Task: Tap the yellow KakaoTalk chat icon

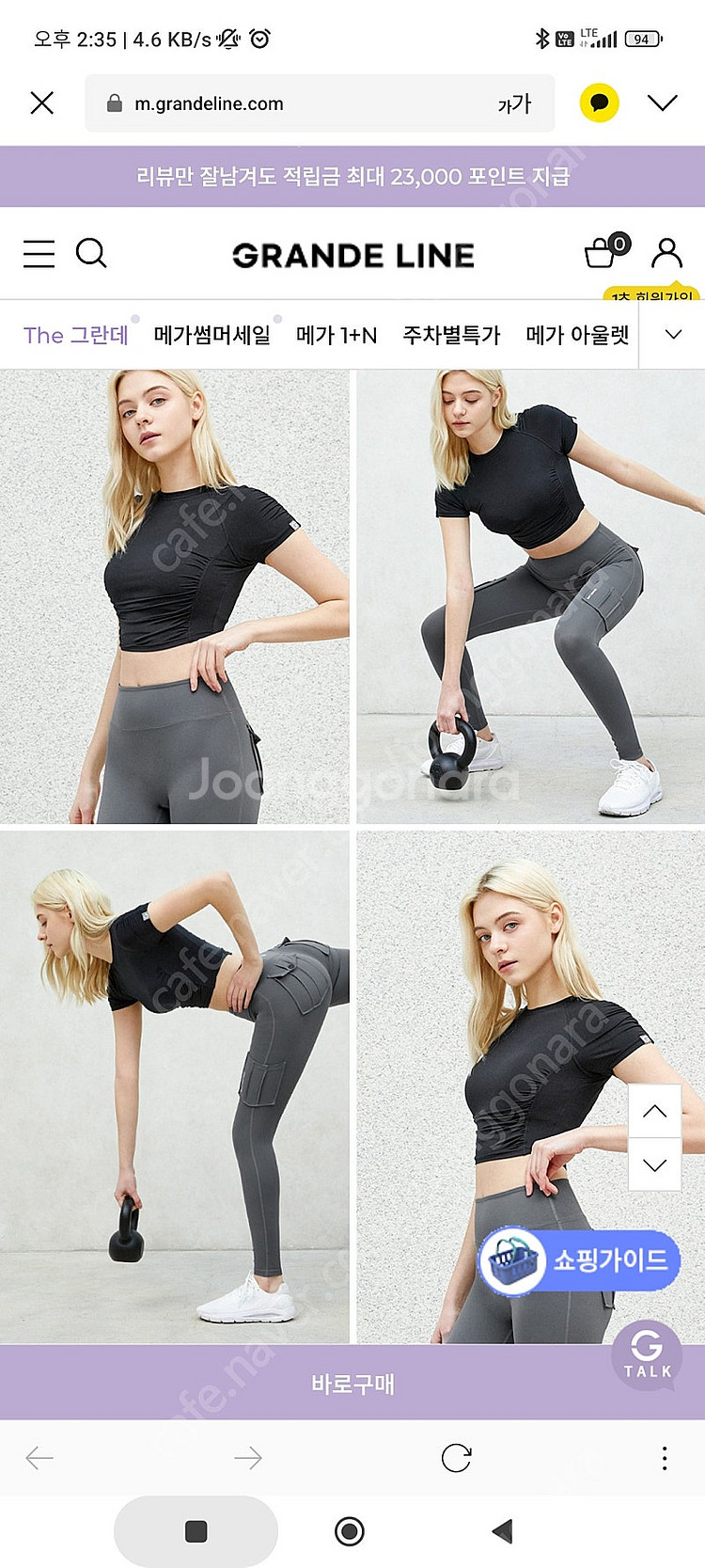Action: (x=599, y=103)
